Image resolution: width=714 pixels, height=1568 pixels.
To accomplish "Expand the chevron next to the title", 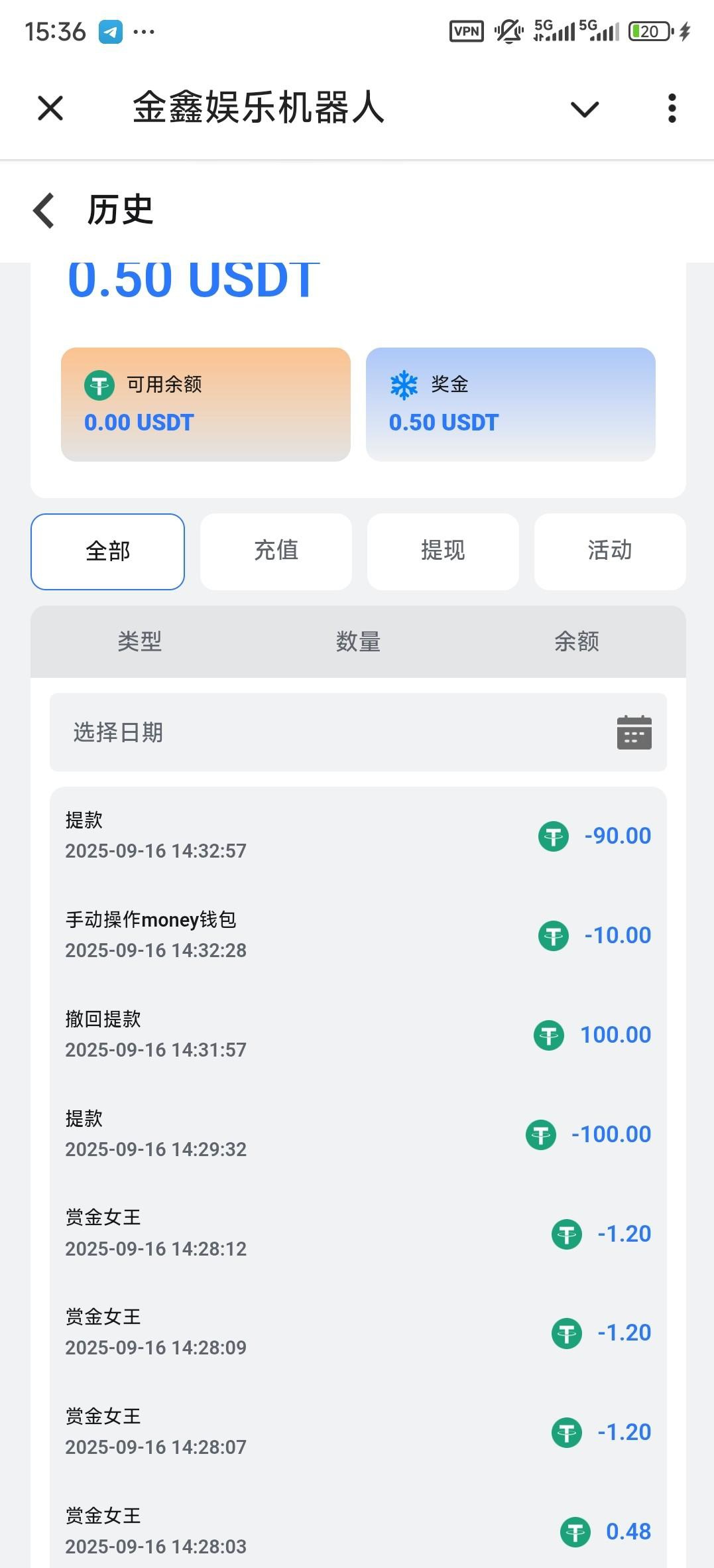I will [x=584, y=109].
